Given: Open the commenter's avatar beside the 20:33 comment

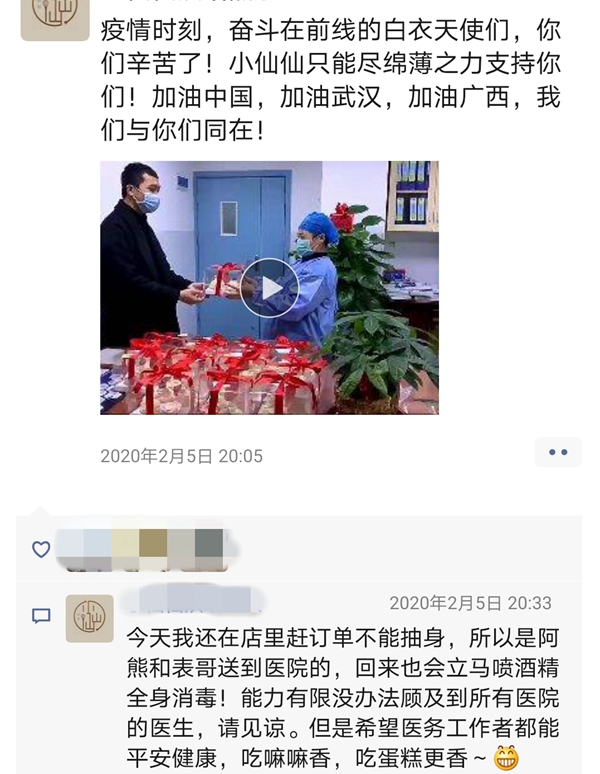Looking at the screenshot, I should [x=89, y=618].
